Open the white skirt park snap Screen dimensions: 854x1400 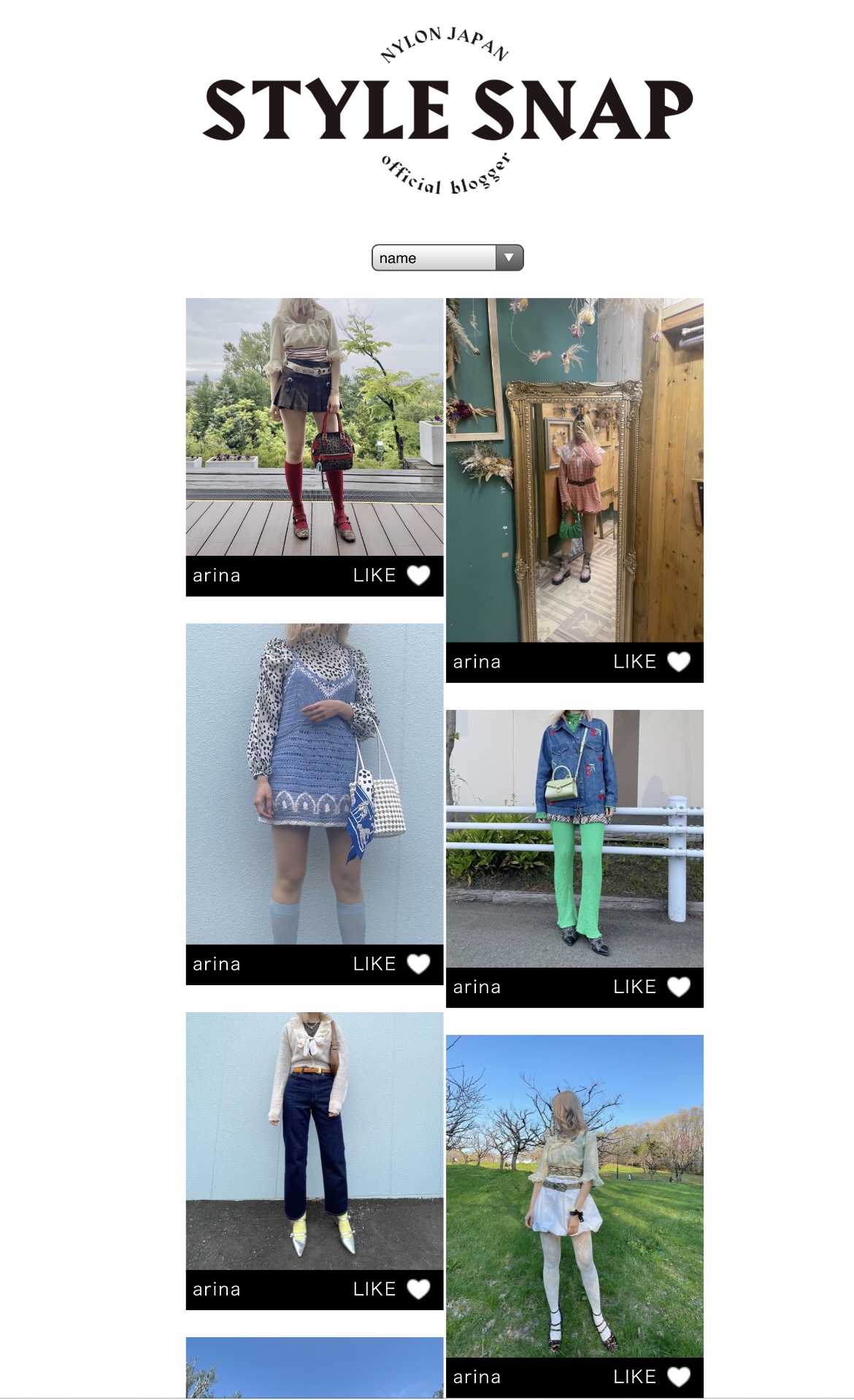(x=574, y=1196)
